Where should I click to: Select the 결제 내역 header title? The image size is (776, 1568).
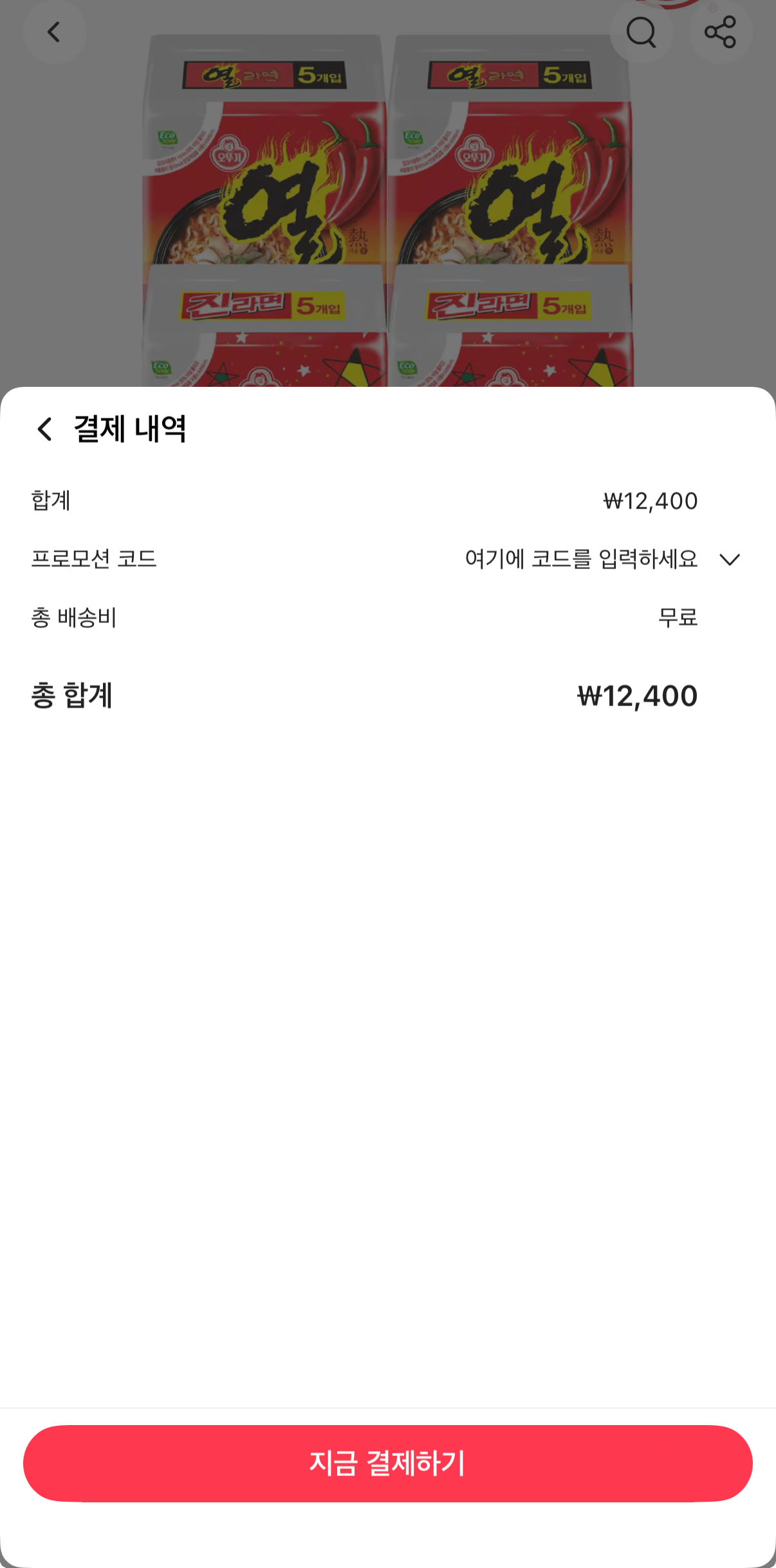(129, 429)
